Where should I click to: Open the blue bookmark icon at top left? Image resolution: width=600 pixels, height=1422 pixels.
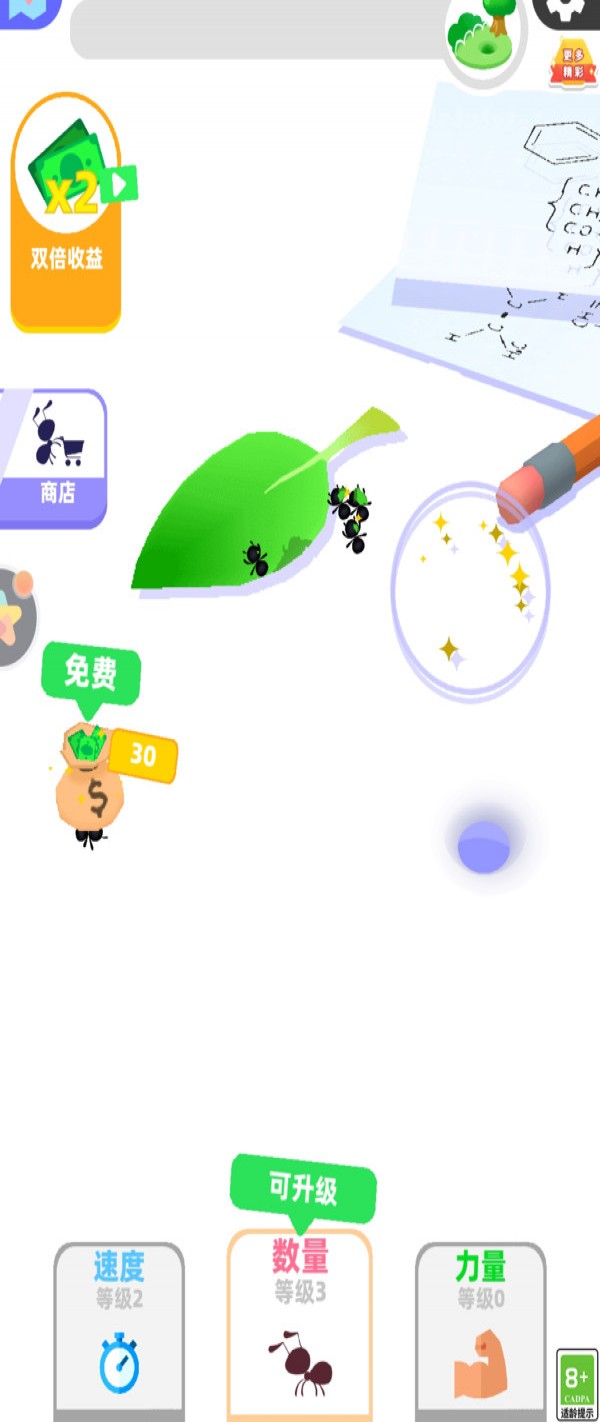(x=28, y=10)
